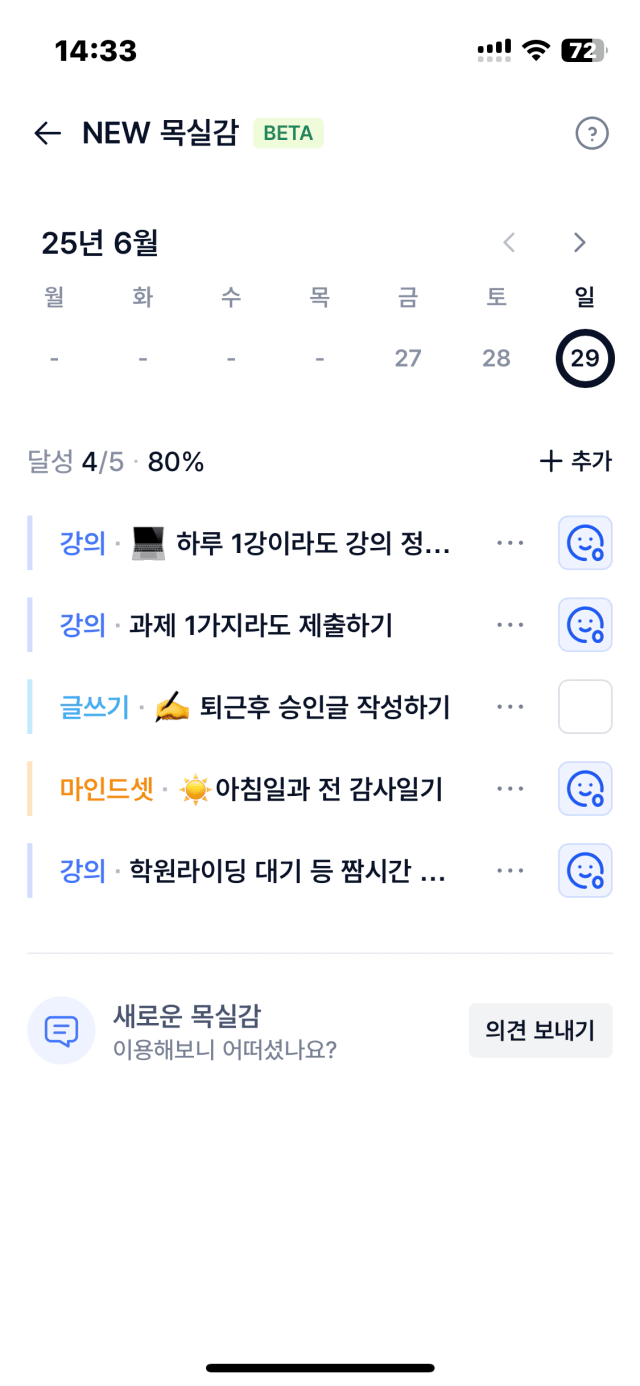This screenshot has width=640, height=1386.
Task: Go back using the arrow icon
Action: pos(47,133)
